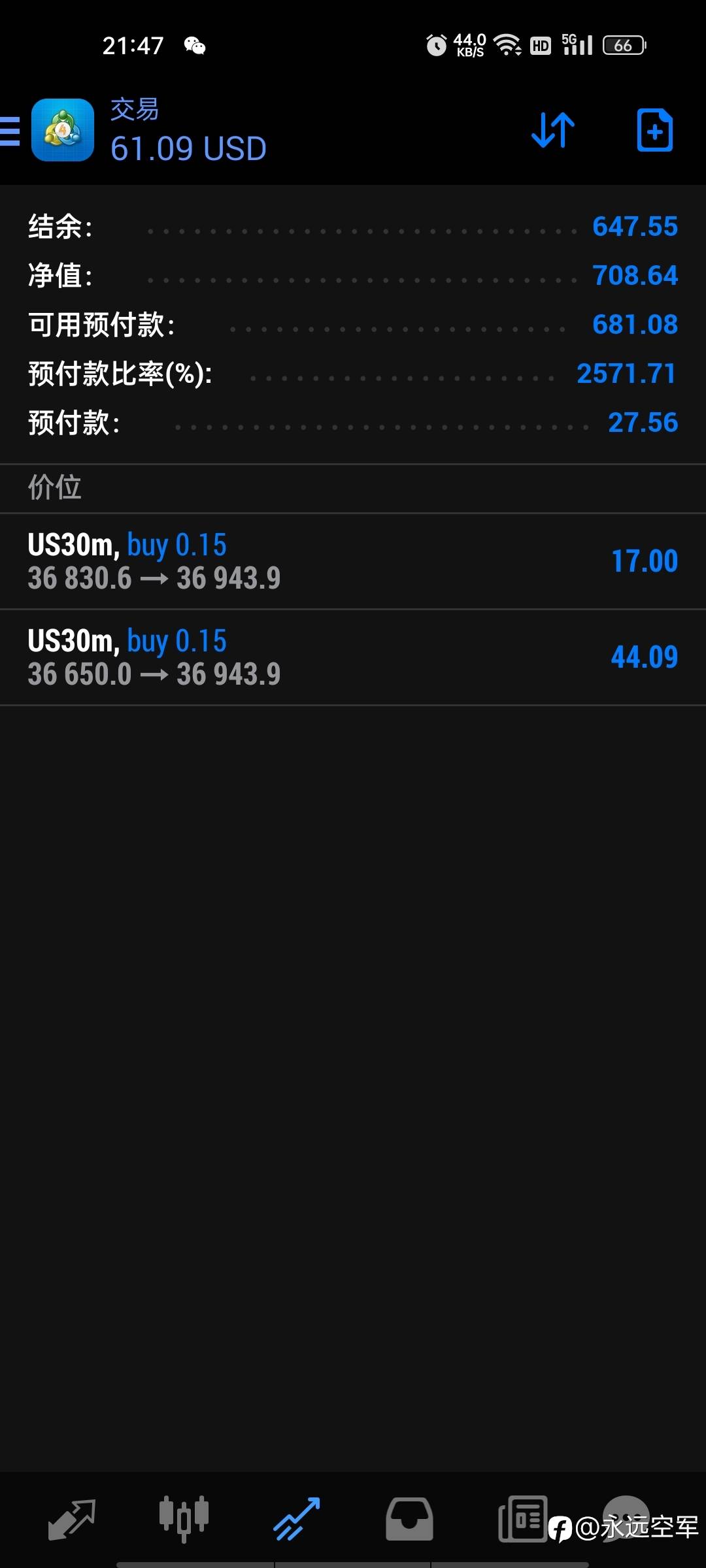Create a new order
Screen dimensions: 706x1568
click(x=654, y=130)
